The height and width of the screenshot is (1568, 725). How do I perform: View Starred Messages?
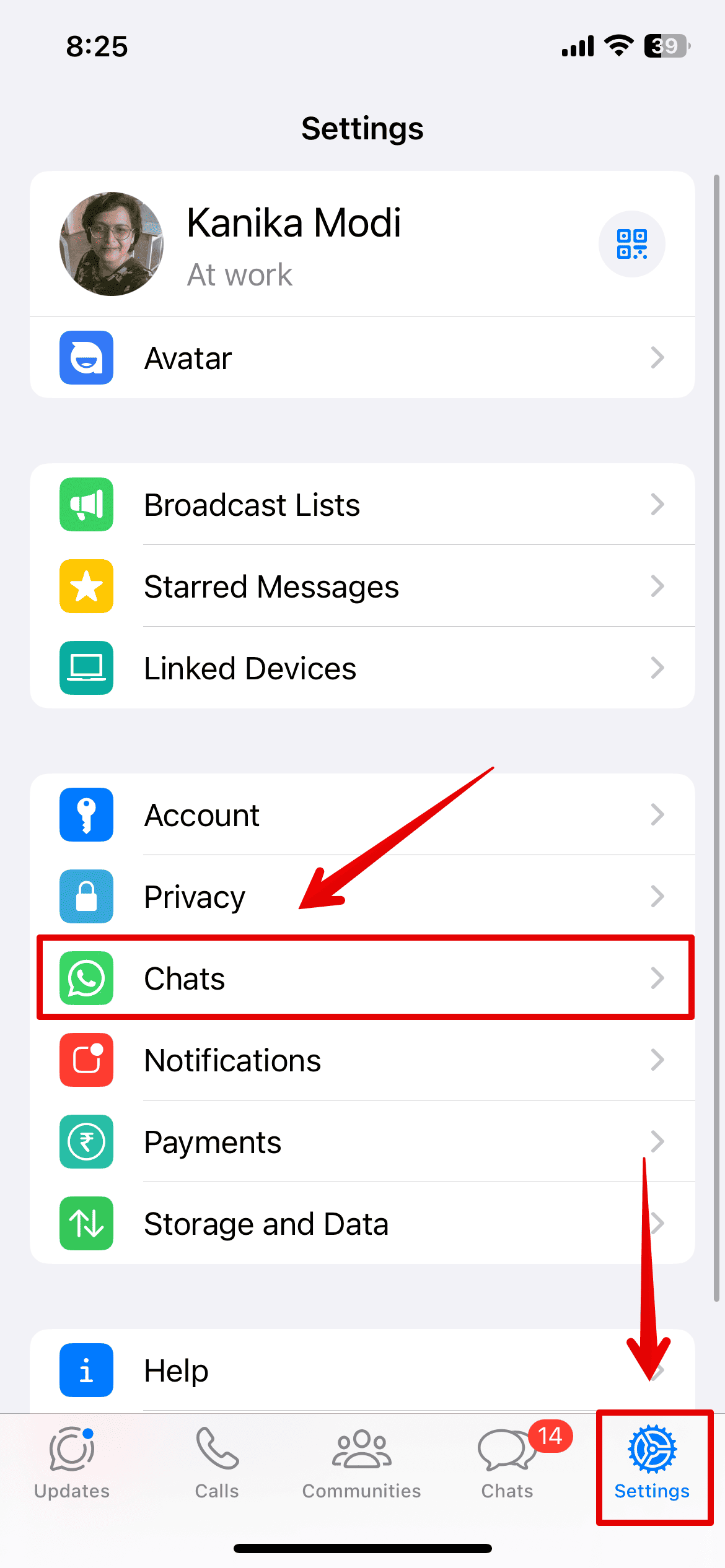pos(362,586)
